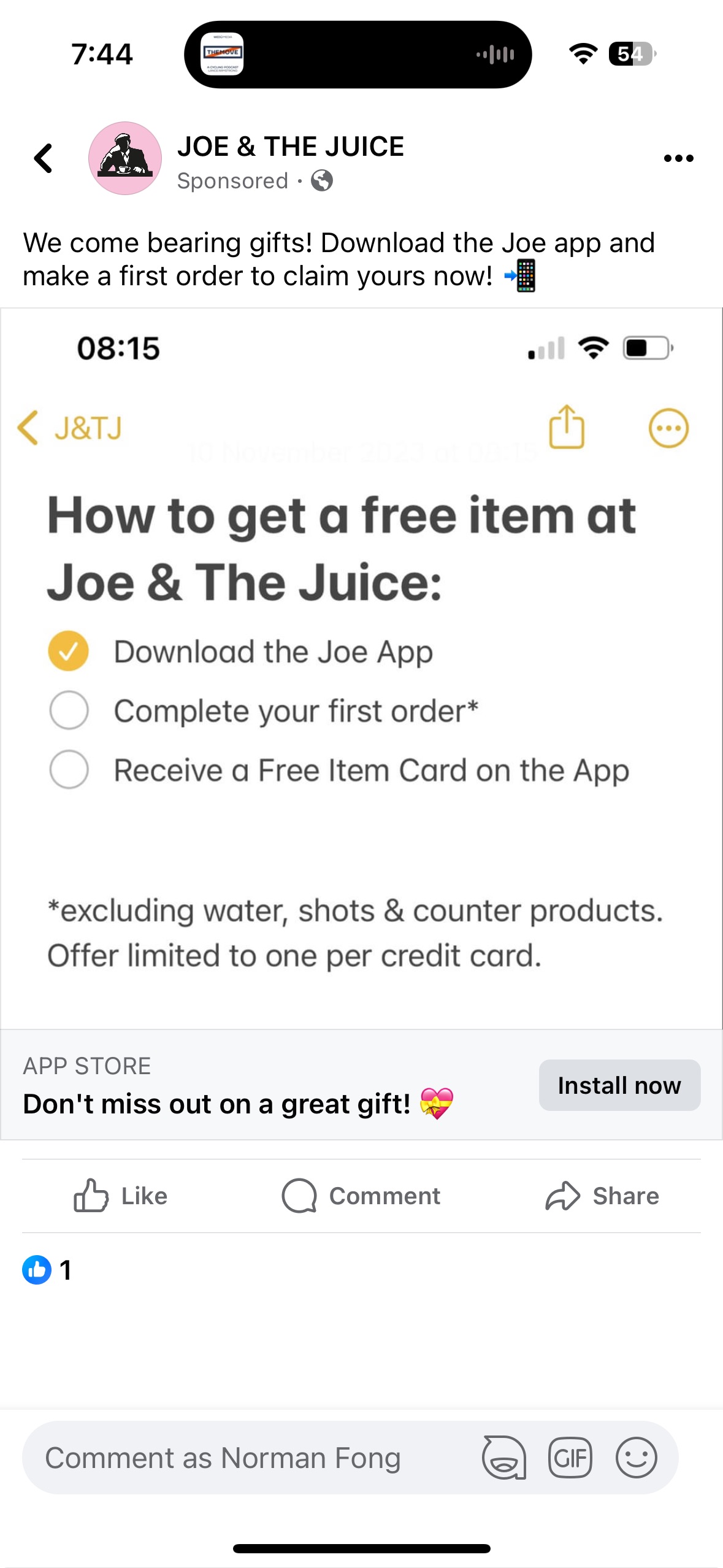Viewport: 723px width, 1568px height.
Task: Tap the back chevron to leave the post
Action: [x=42, y=158]
